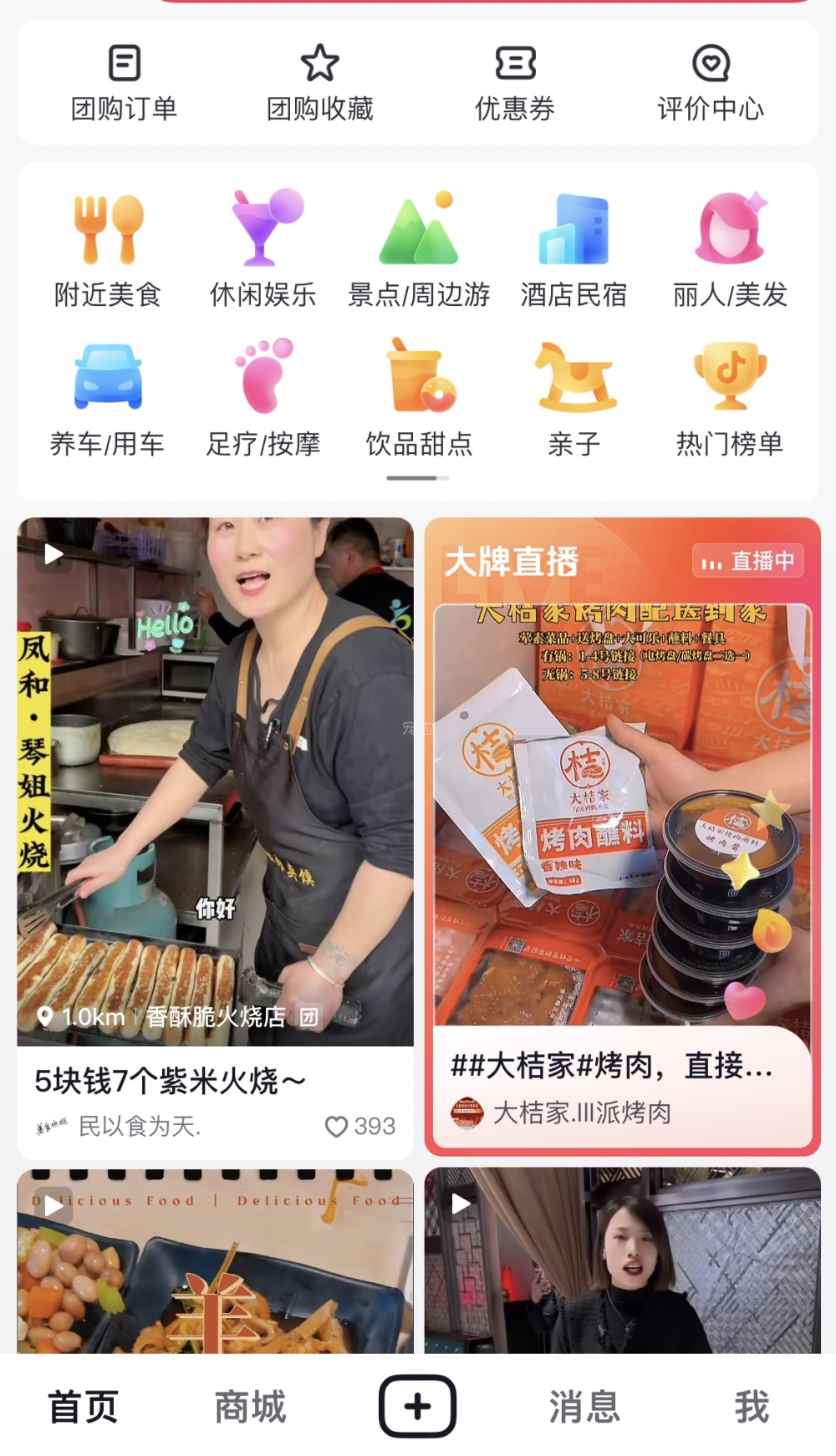This screenshot has width=836, height=1456.
Task: Open 休闲娱乐 category
Action: click(x=263, y=249)
